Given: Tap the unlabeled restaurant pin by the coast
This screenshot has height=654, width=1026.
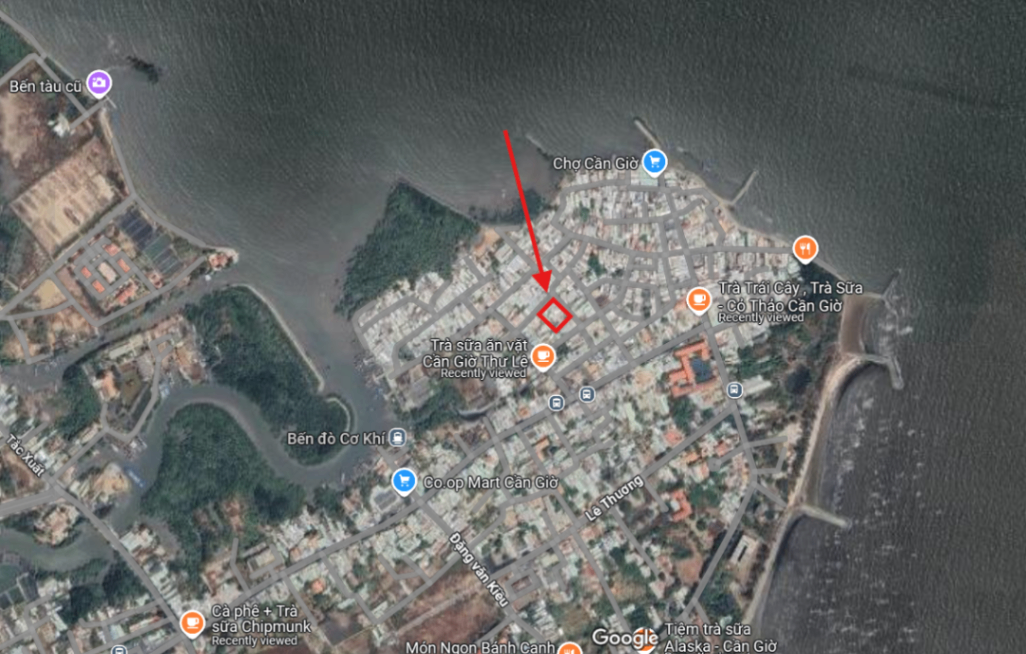Looking at the screenshot, I should pyautogui.click(x=806, y=247).
